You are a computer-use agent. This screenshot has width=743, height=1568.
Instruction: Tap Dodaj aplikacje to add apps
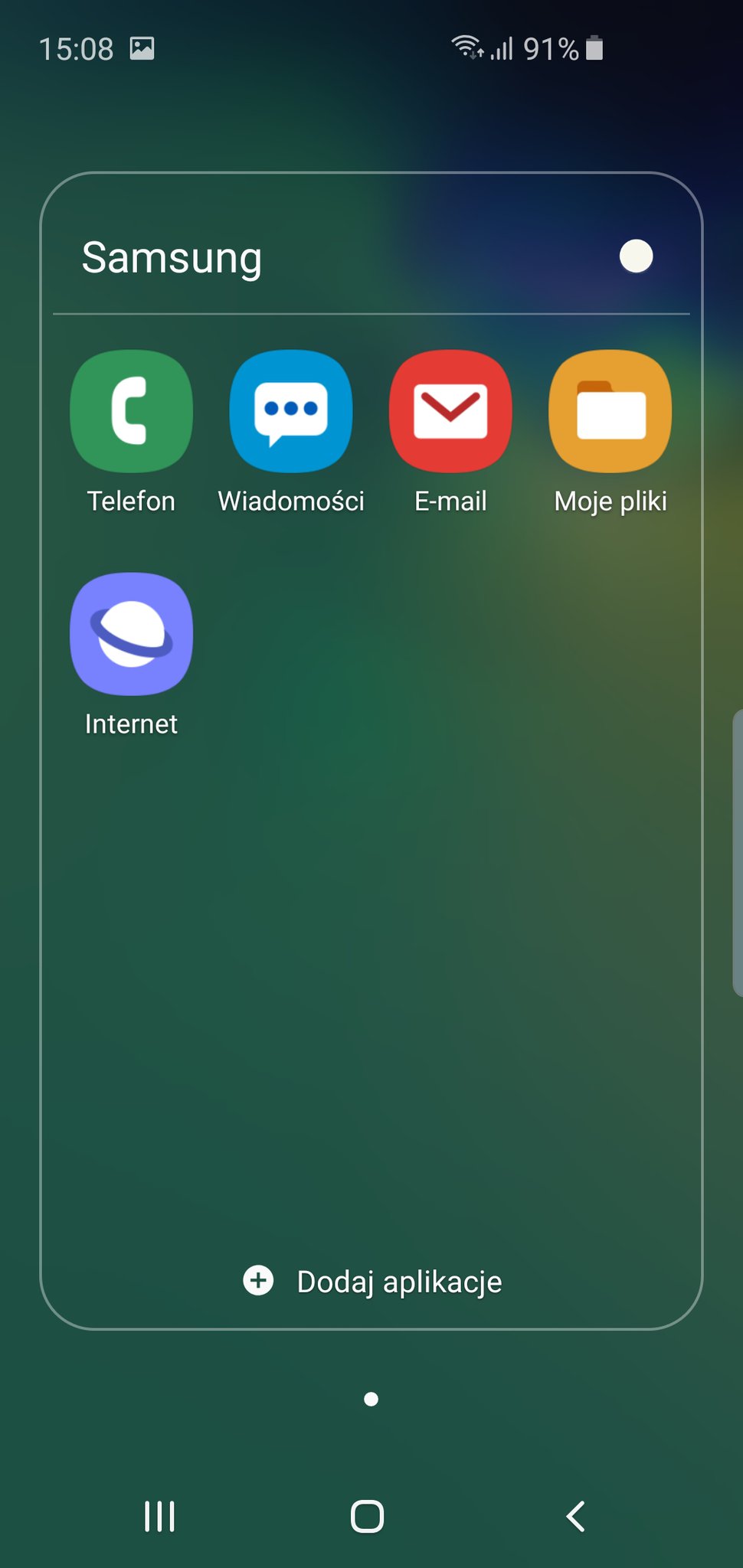point(372,1281)
